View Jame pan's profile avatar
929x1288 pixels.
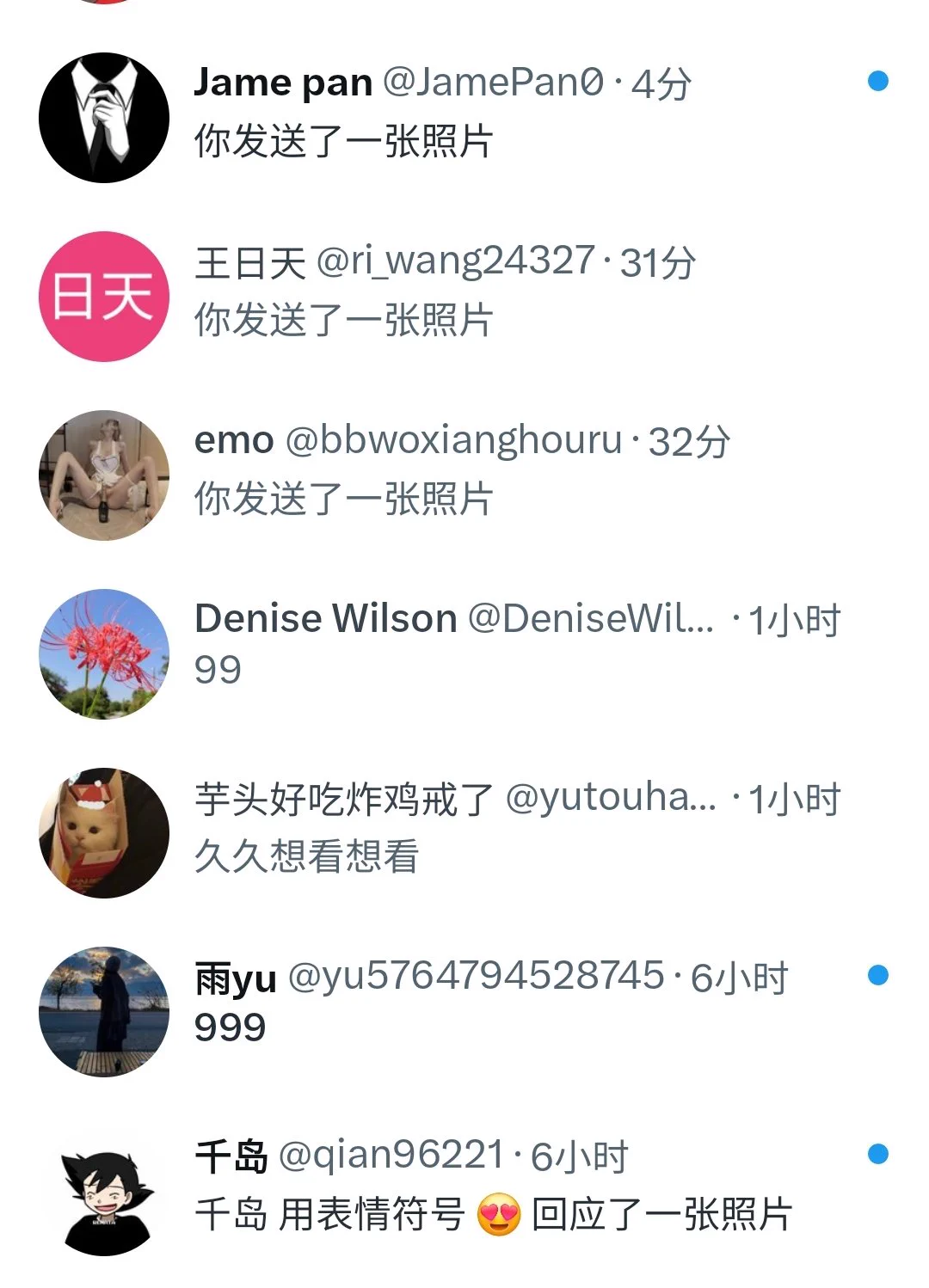coord(104,117)
